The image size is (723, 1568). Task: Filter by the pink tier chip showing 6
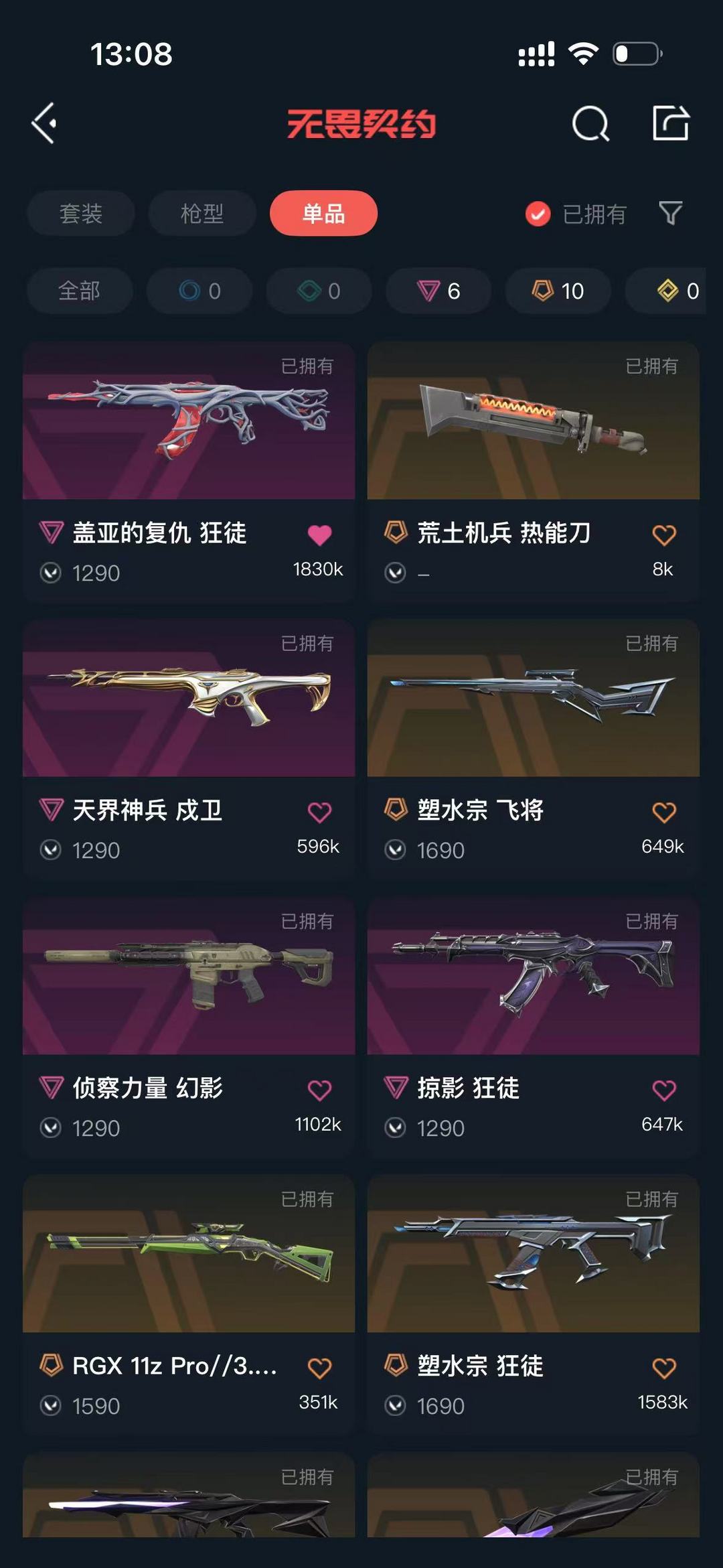click(438, 291)
